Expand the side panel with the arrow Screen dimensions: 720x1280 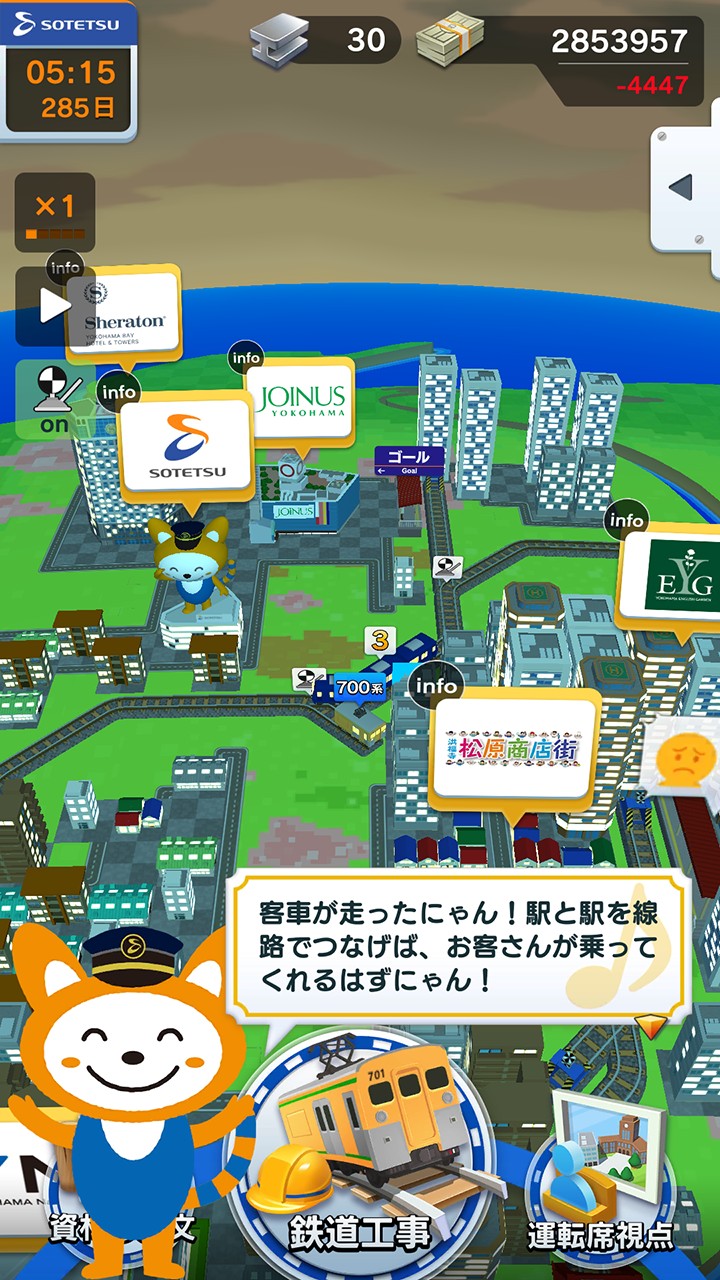coord(684,187)
